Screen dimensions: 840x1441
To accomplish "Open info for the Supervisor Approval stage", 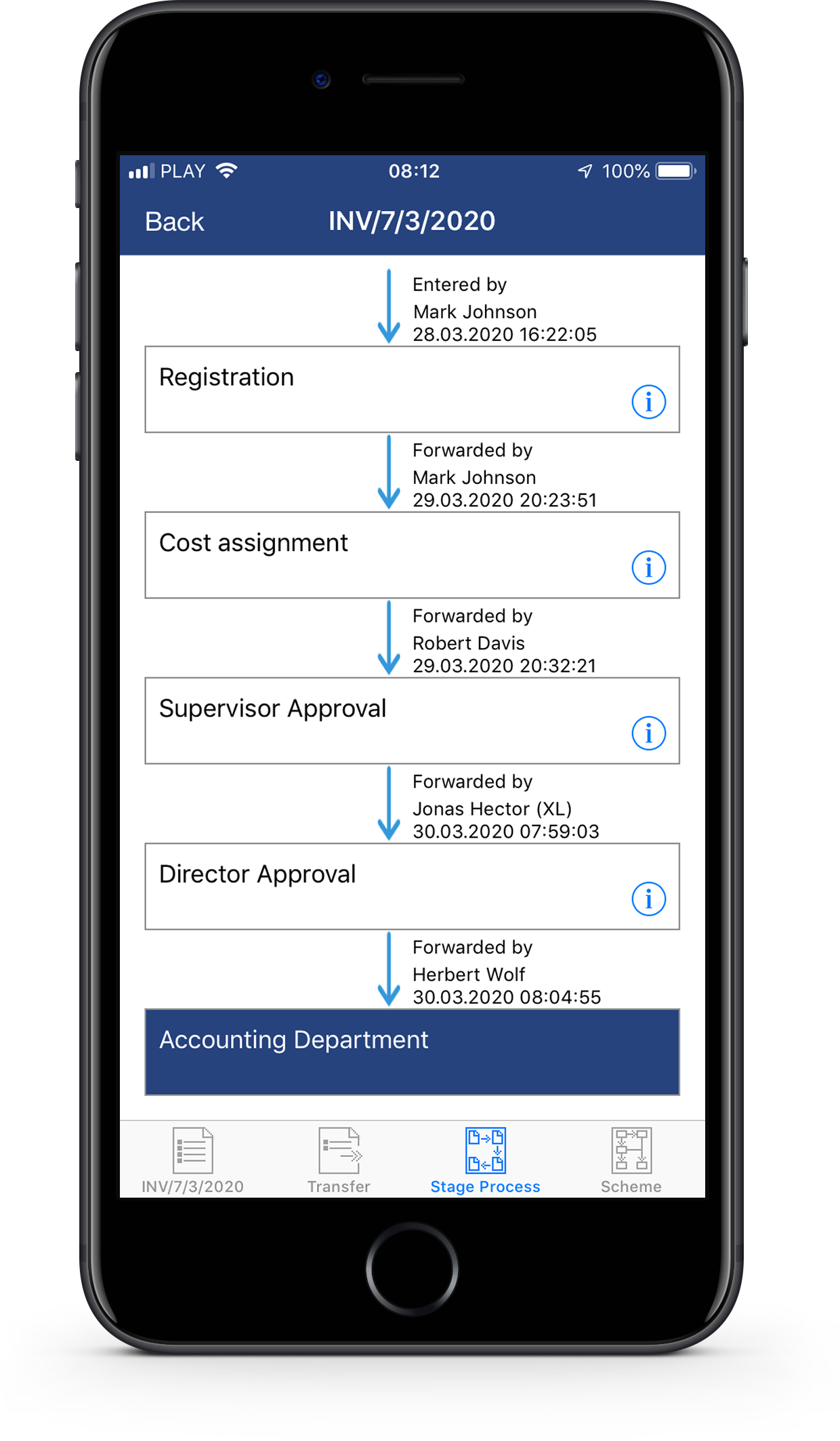I will coord(648,733).
